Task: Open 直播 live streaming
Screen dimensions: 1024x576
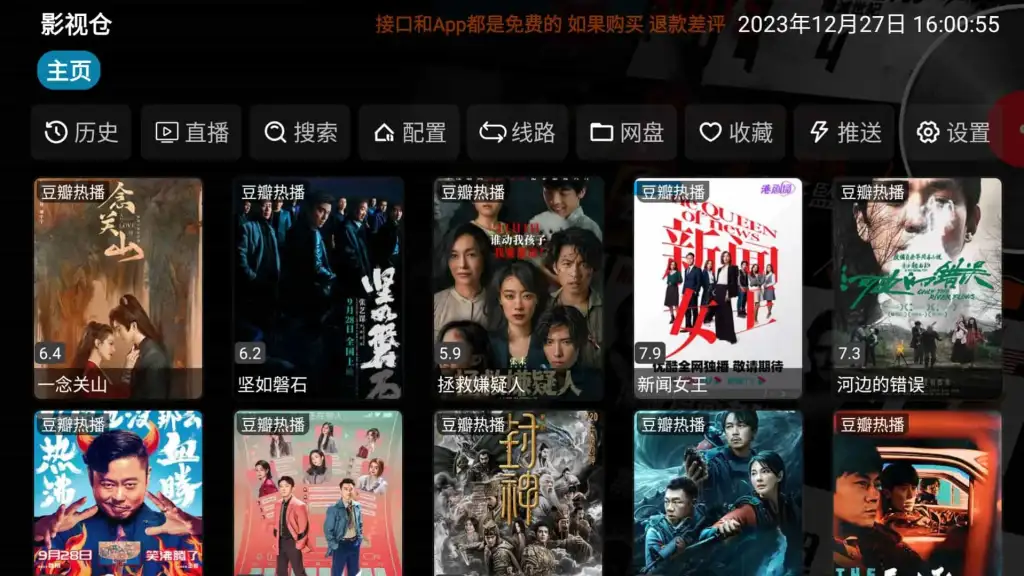Action: 191,132
